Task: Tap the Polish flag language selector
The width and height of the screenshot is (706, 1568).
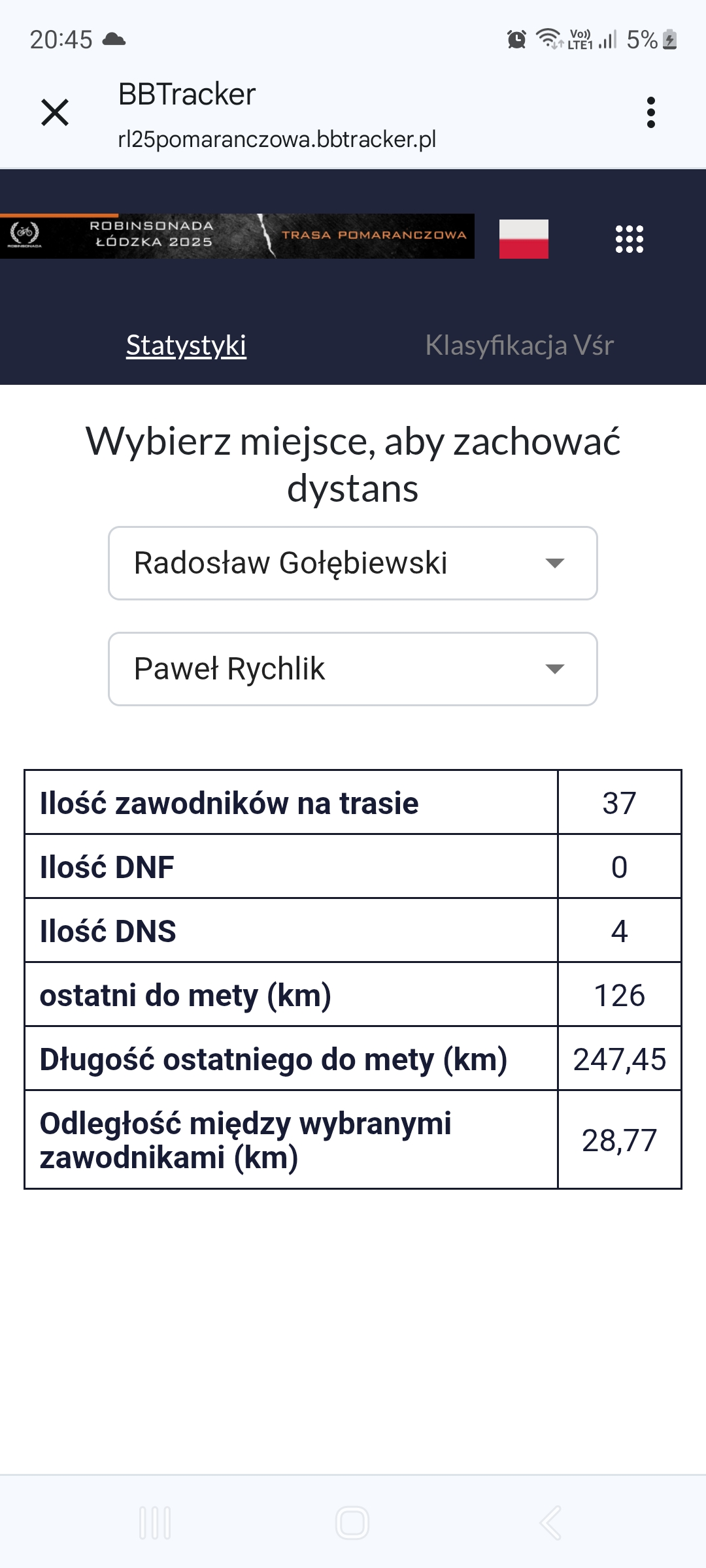Action: (524, 238)
